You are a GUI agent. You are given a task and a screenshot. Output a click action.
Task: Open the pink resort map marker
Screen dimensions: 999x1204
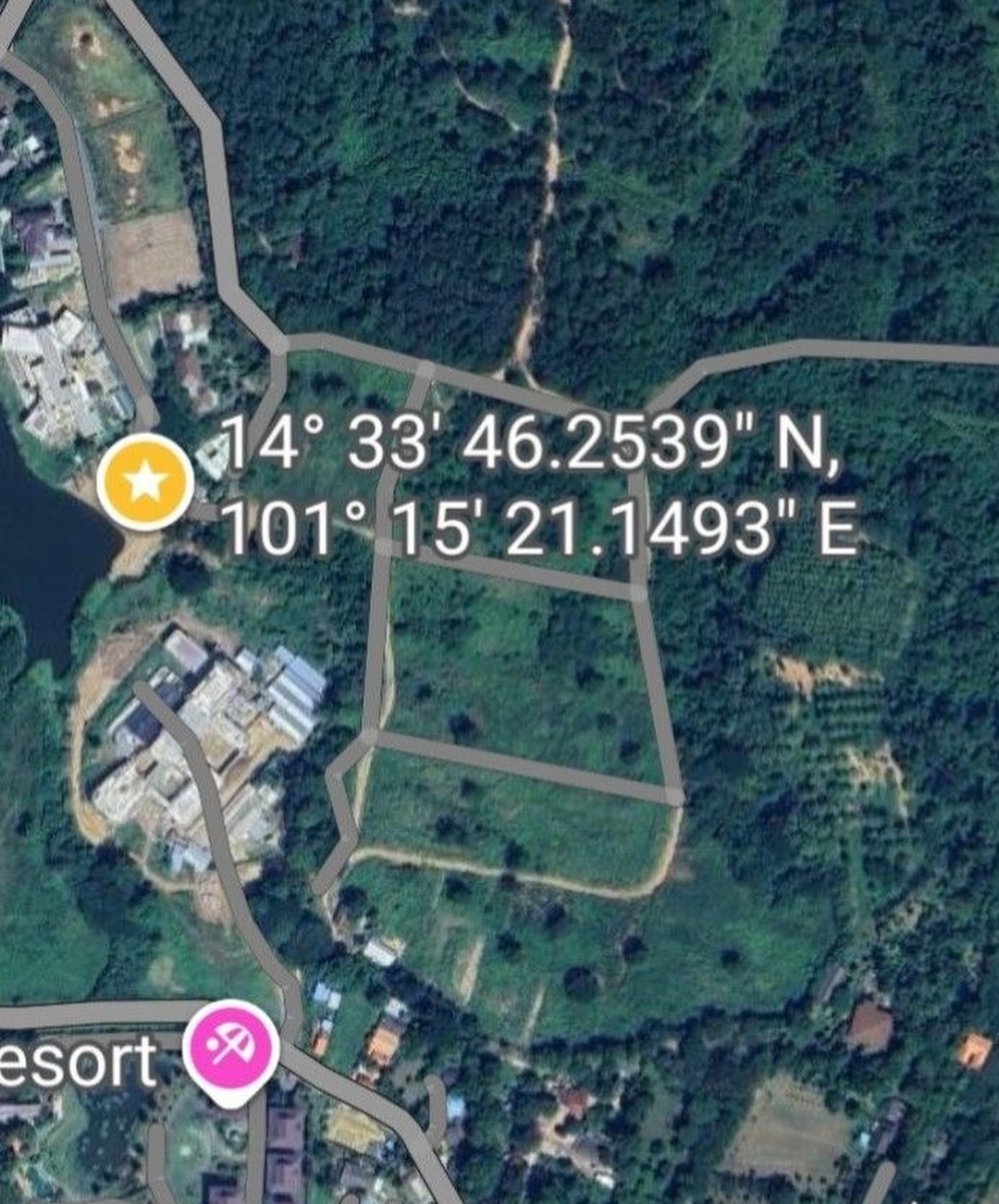click(x=230, y=1049)
